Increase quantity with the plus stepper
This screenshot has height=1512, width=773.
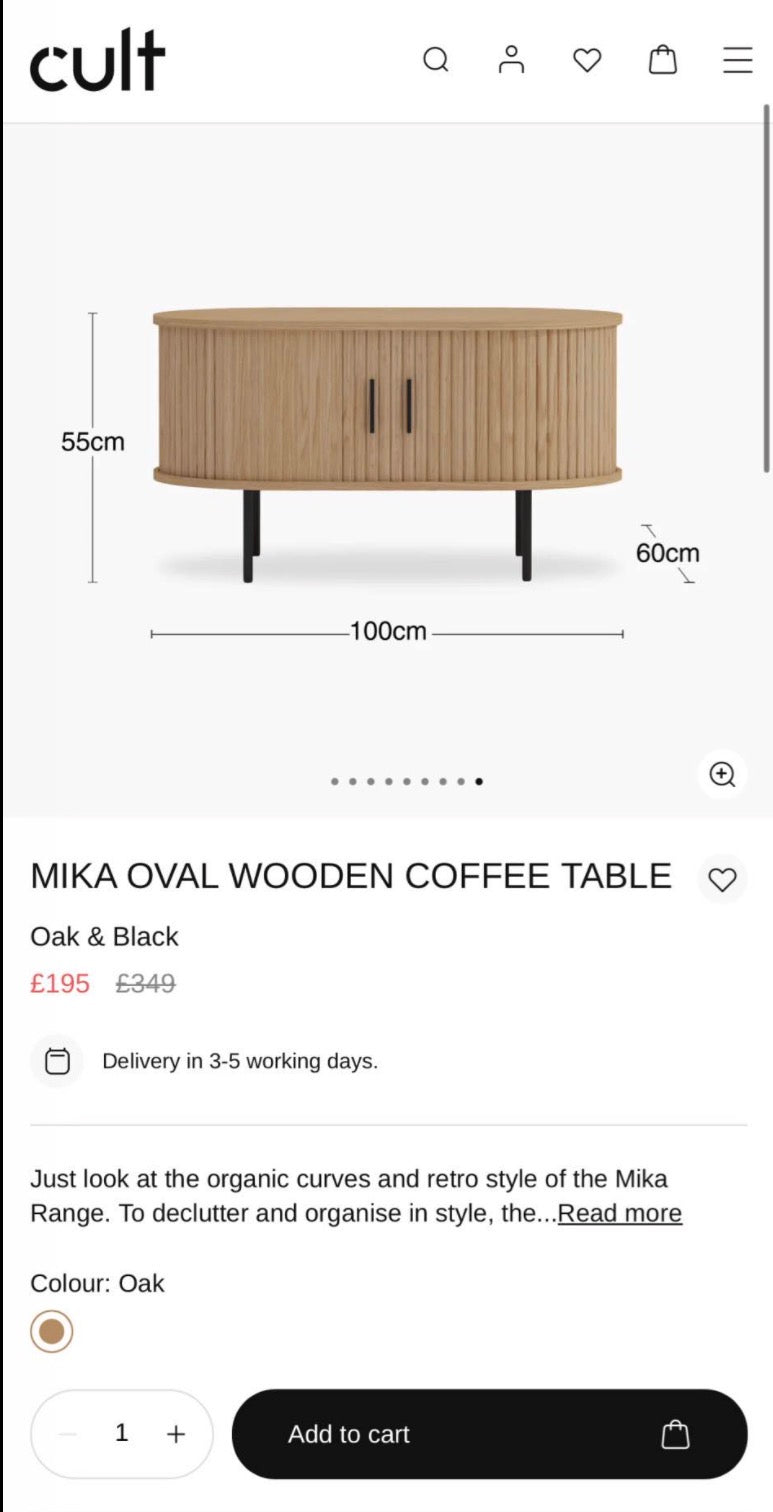(175, 1433)
